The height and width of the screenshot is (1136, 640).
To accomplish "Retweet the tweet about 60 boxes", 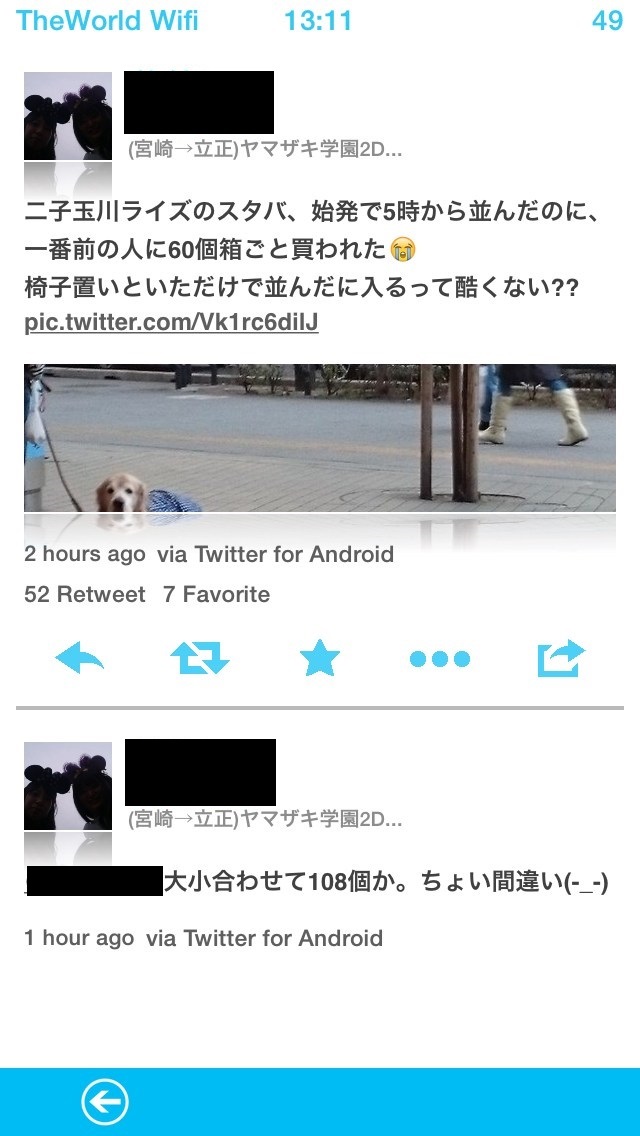I will point(200,658).
